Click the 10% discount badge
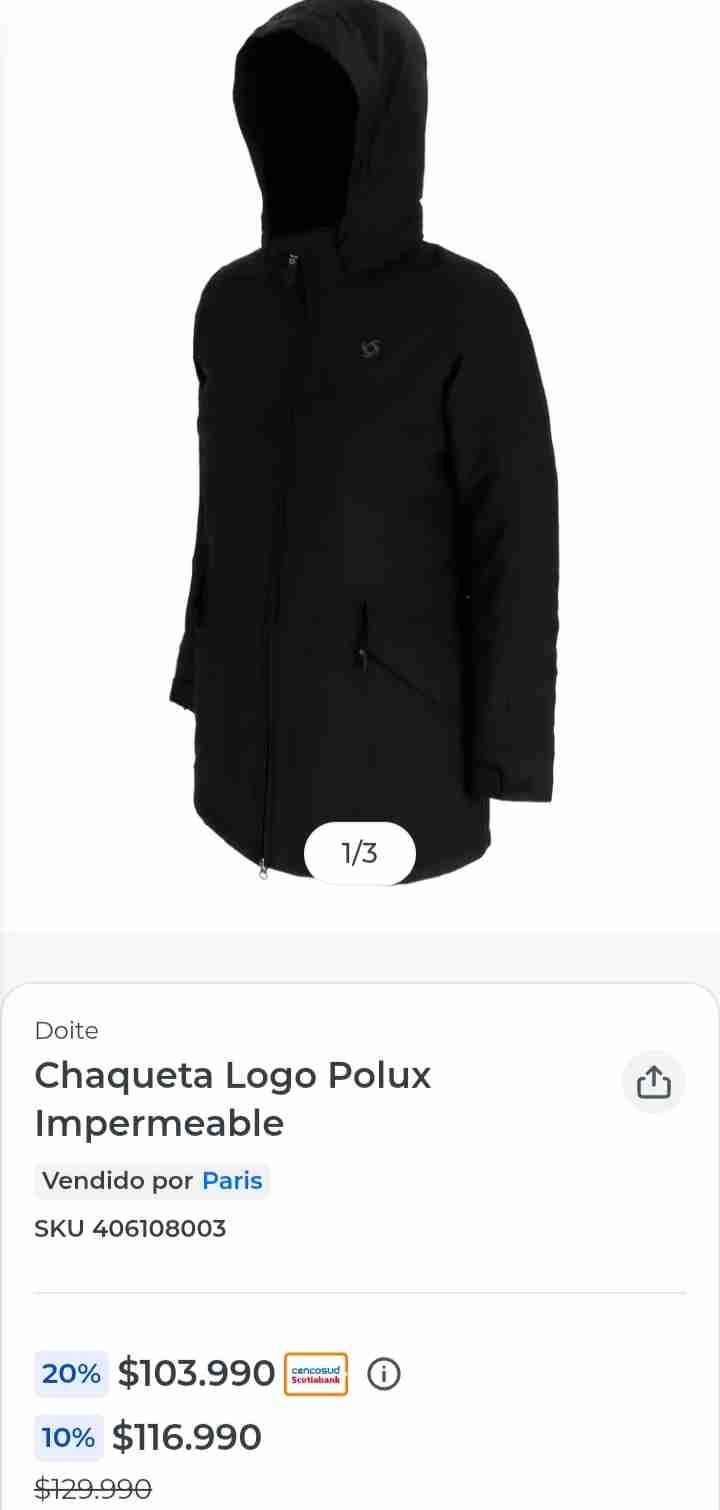The width and height of the screenshot is (720, 1510). [67, 1438]
